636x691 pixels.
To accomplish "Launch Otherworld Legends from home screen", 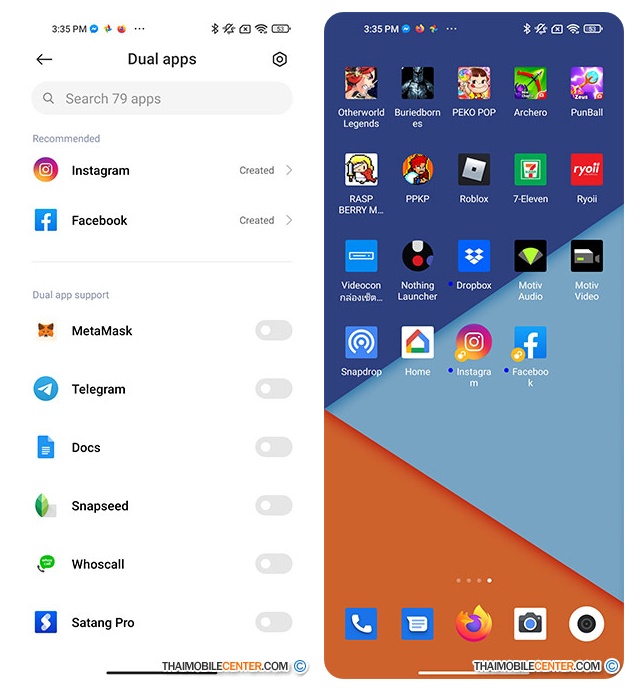I will 361,84.
